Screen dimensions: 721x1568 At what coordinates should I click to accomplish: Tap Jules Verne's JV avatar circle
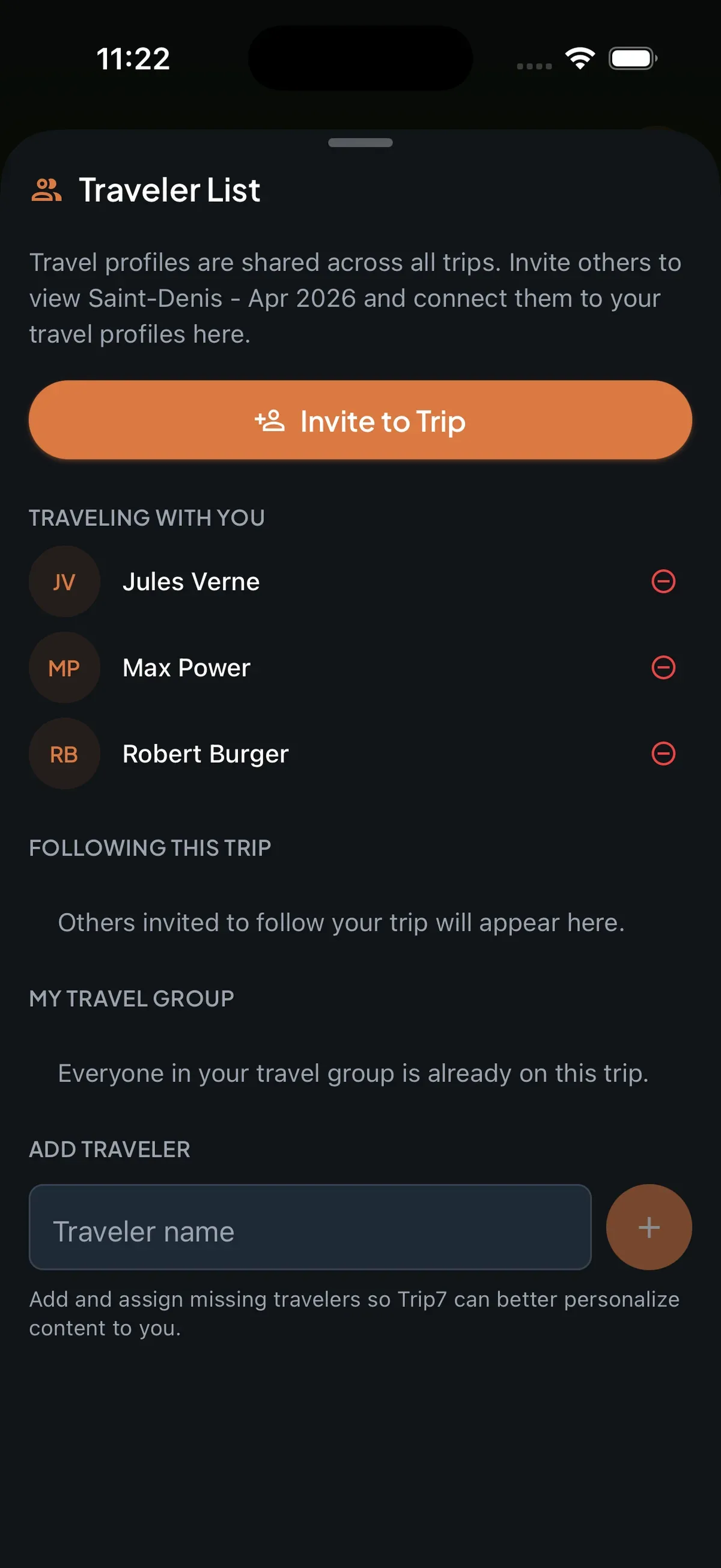click(64, 581)
